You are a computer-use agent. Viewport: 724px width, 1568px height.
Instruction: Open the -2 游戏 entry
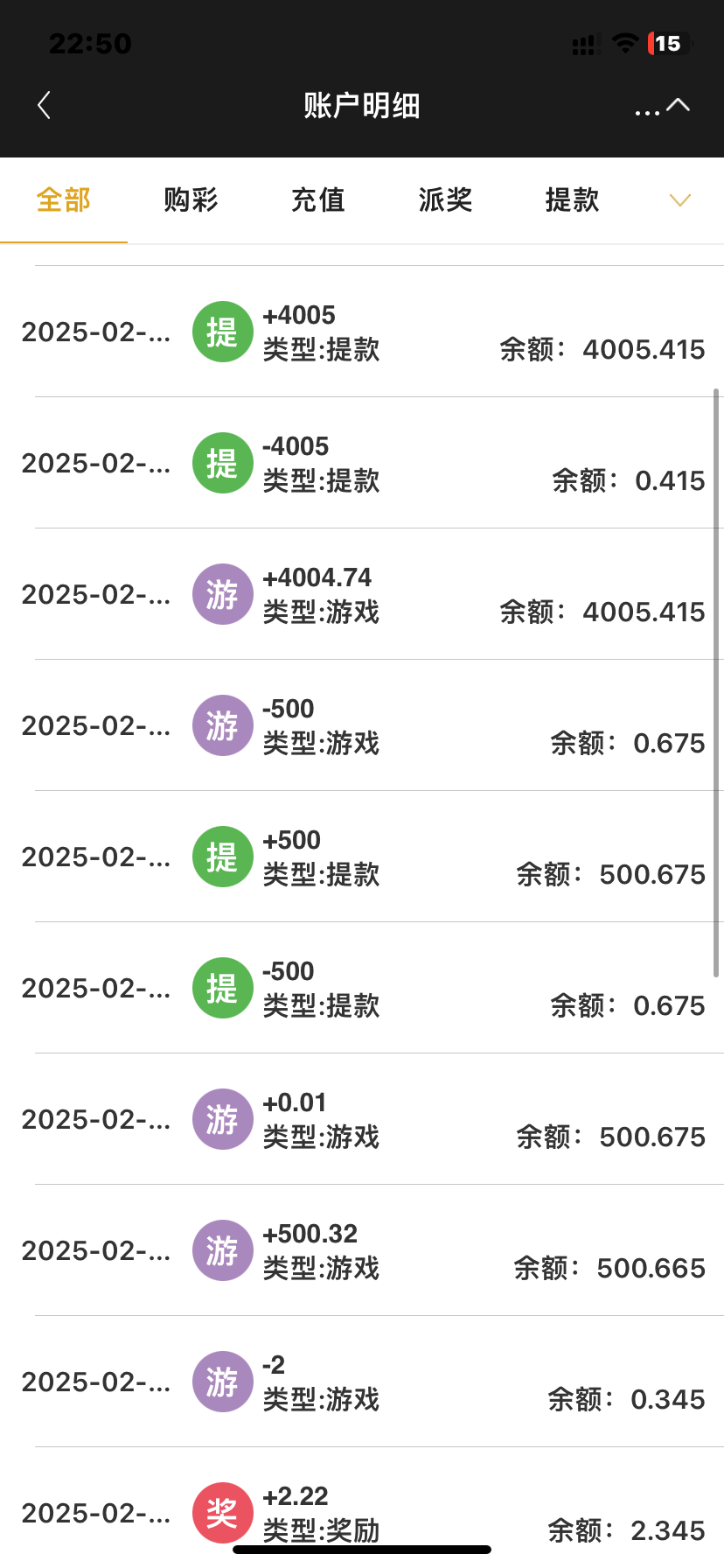362,1382
